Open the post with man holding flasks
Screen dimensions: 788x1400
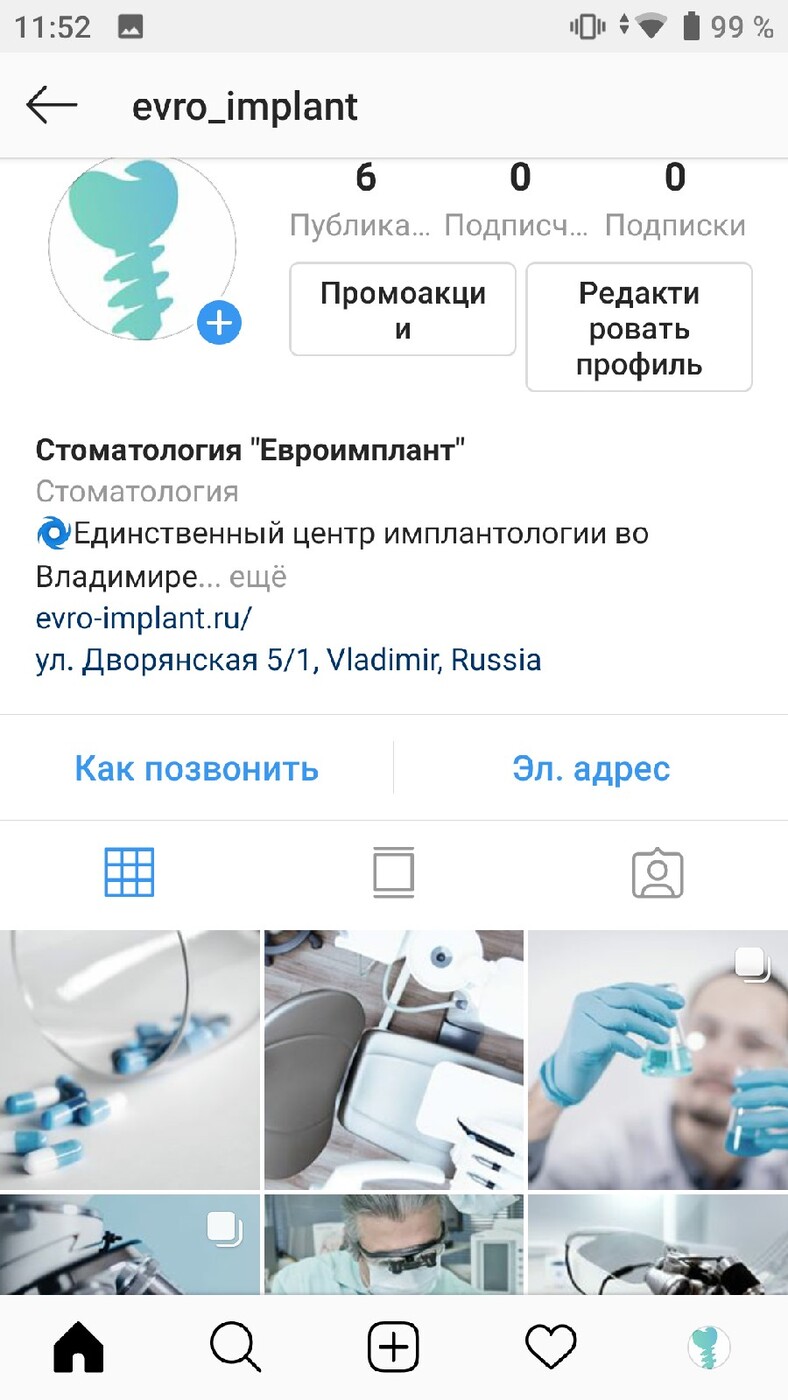657,1058
